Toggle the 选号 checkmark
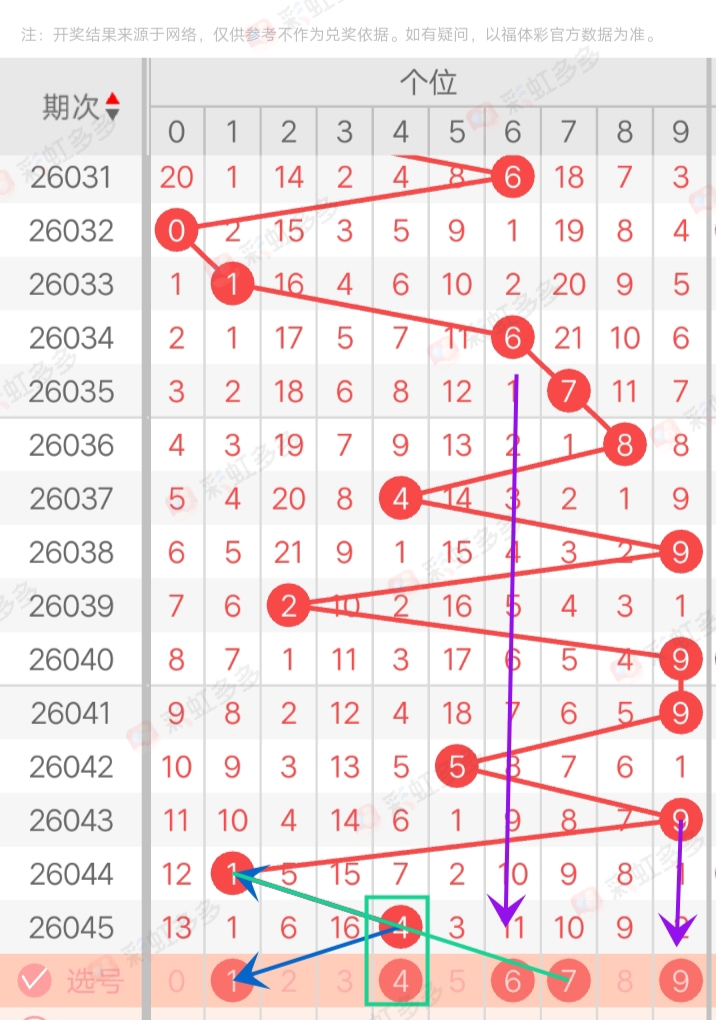716x1020 pixels. (34, 981)
